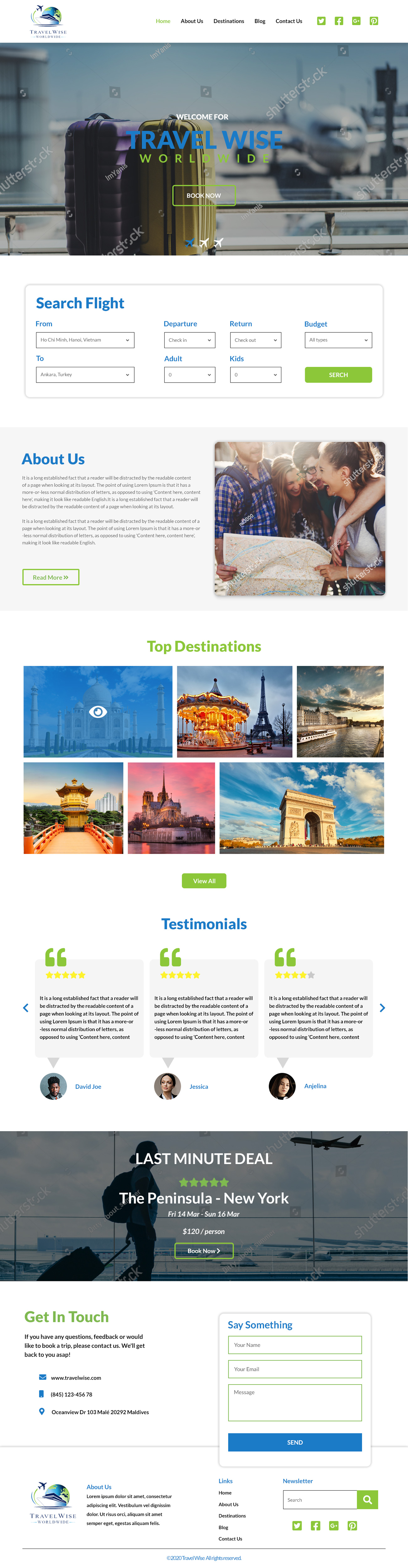
Task: Expand the From city dropdown
Action: [x=85, y=340]
